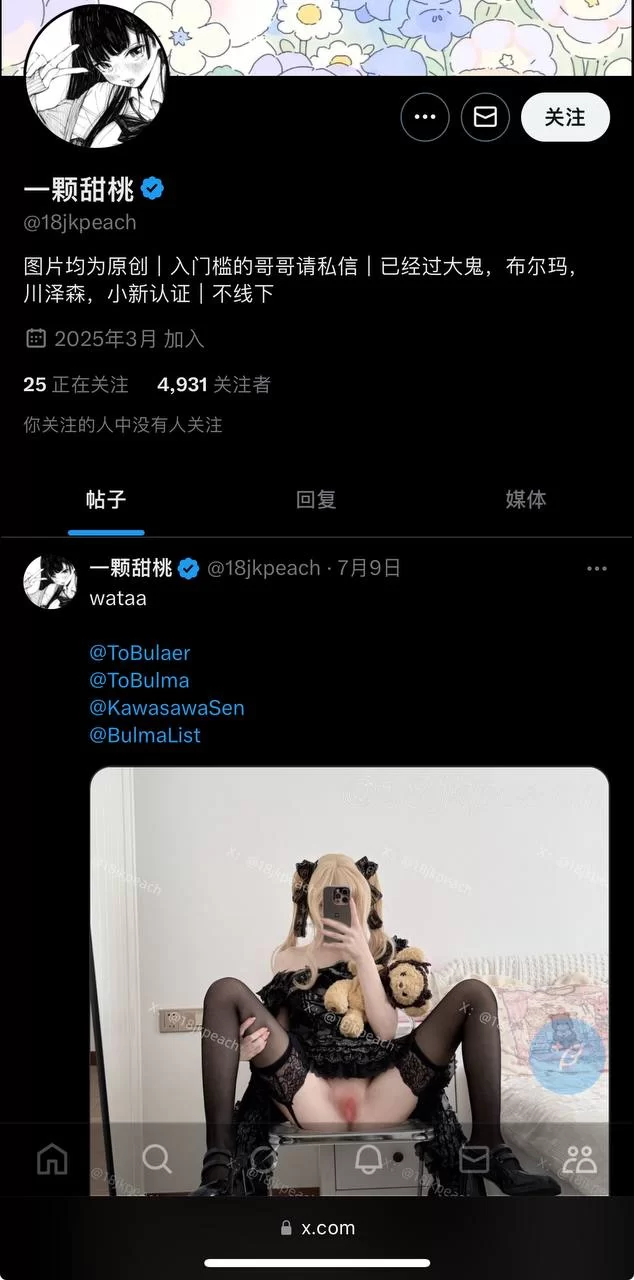The height and width of the screenshot is (1280, 634).
Task: Tap the x.com address bar
Action: click(x=317, y=1228)
